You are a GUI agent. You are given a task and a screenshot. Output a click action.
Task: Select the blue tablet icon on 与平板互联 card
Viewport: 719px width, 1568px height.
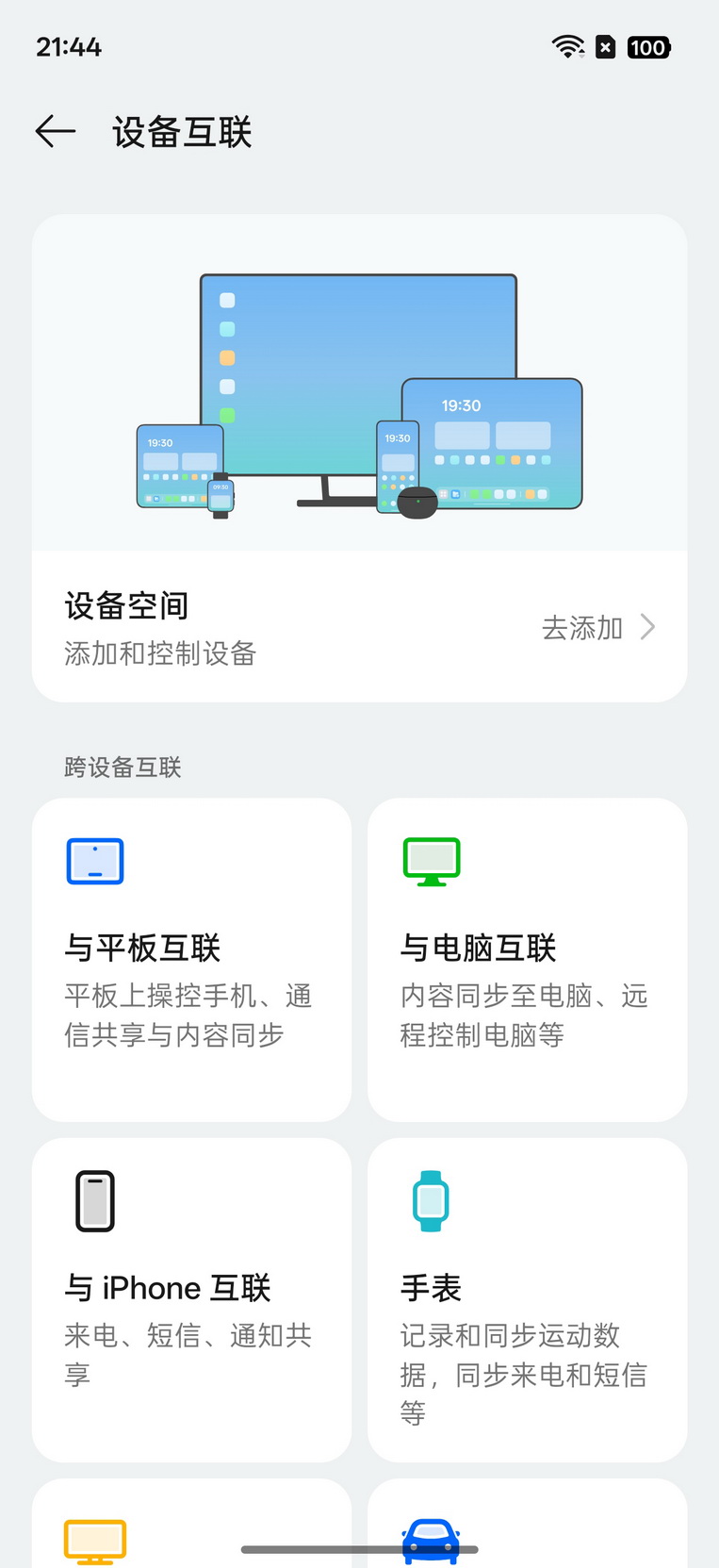pyautogui.click(x=94, y=861)
